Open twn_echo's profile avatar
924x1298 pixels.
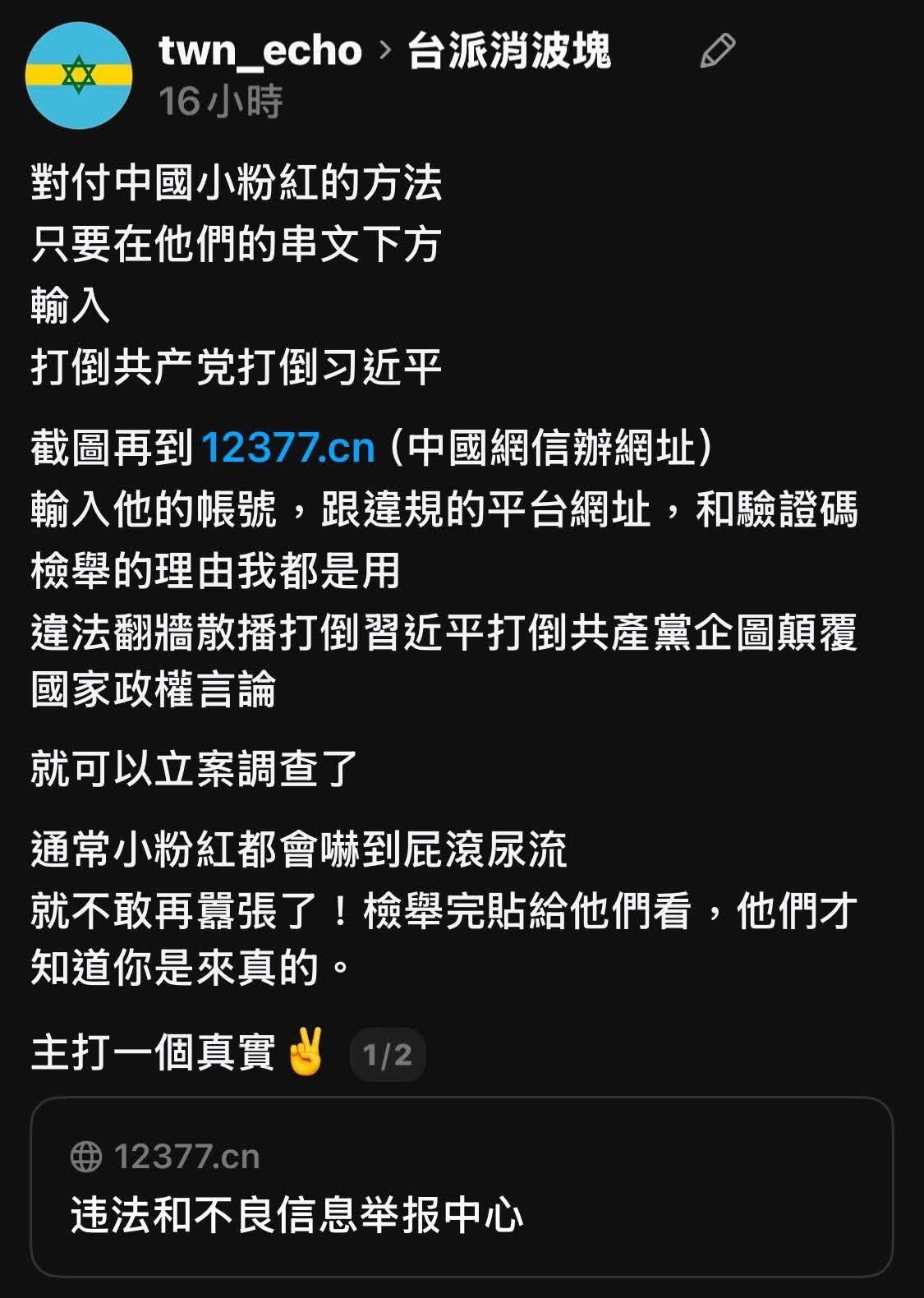(79, 76)
